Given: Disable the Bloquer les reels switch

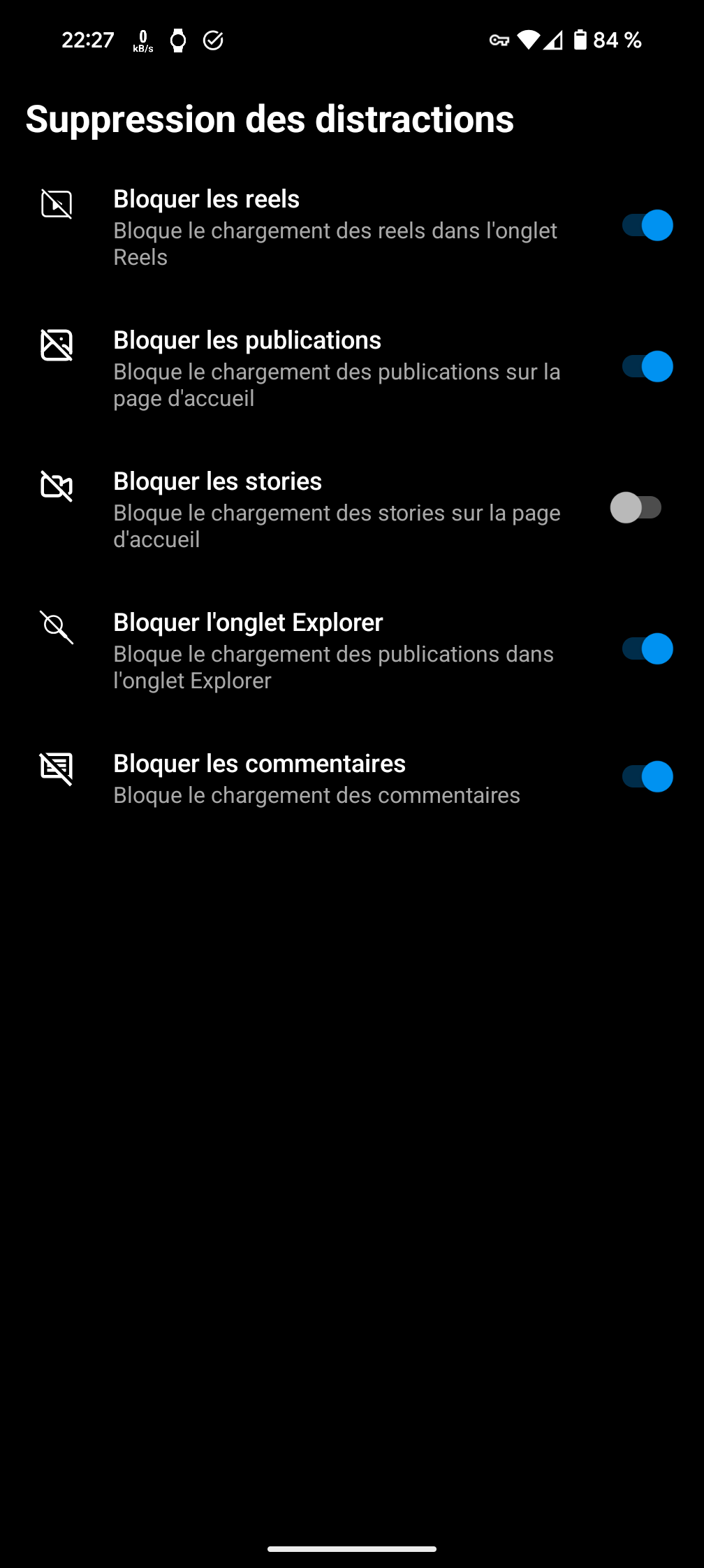Looking at the screenshot, I should (647, 226).
